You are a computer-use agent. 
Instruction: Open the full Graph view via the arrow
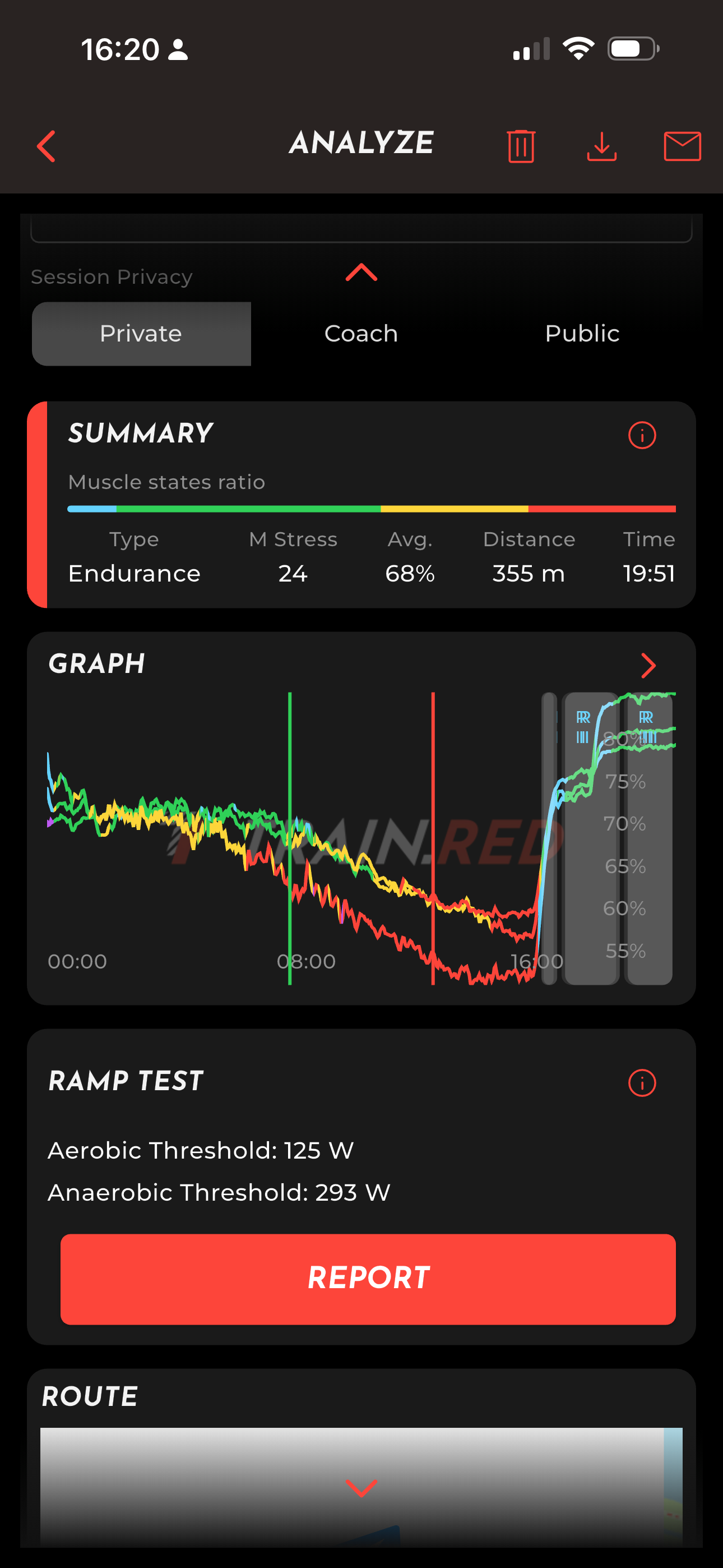click(648, 665)
